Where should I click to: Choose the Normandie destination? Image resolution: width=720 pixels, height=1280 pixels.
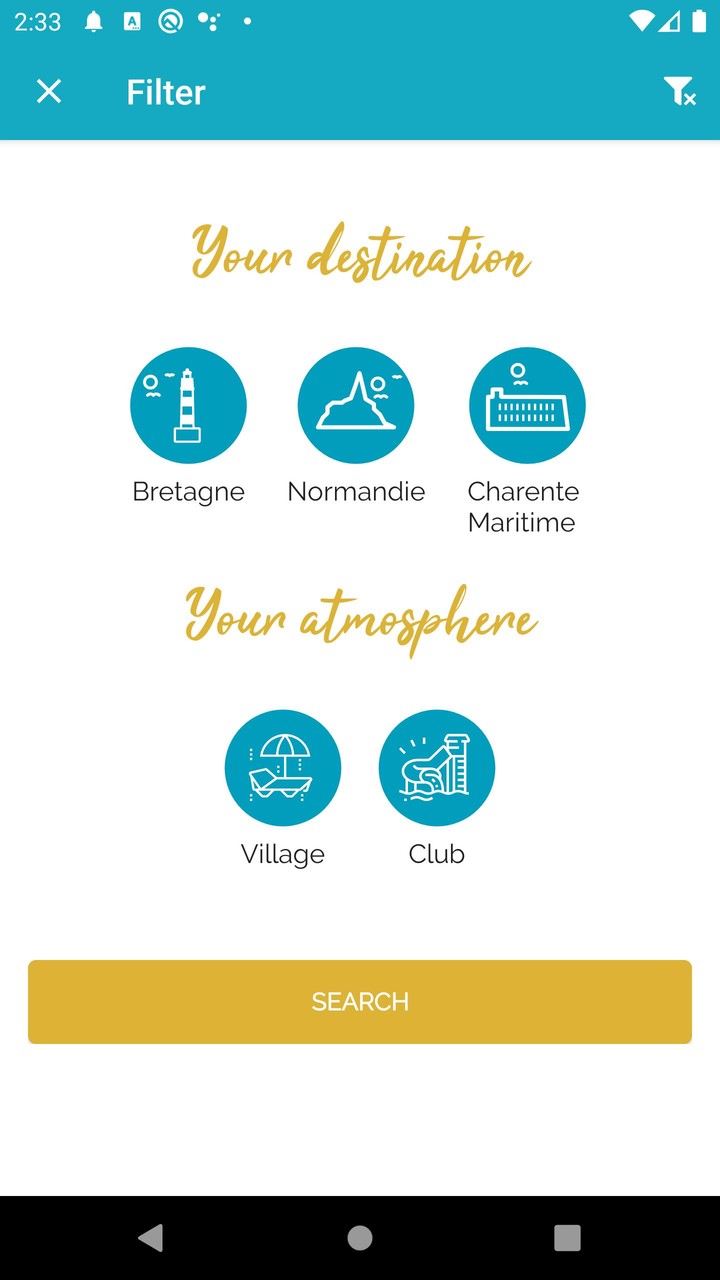[356, 406]
